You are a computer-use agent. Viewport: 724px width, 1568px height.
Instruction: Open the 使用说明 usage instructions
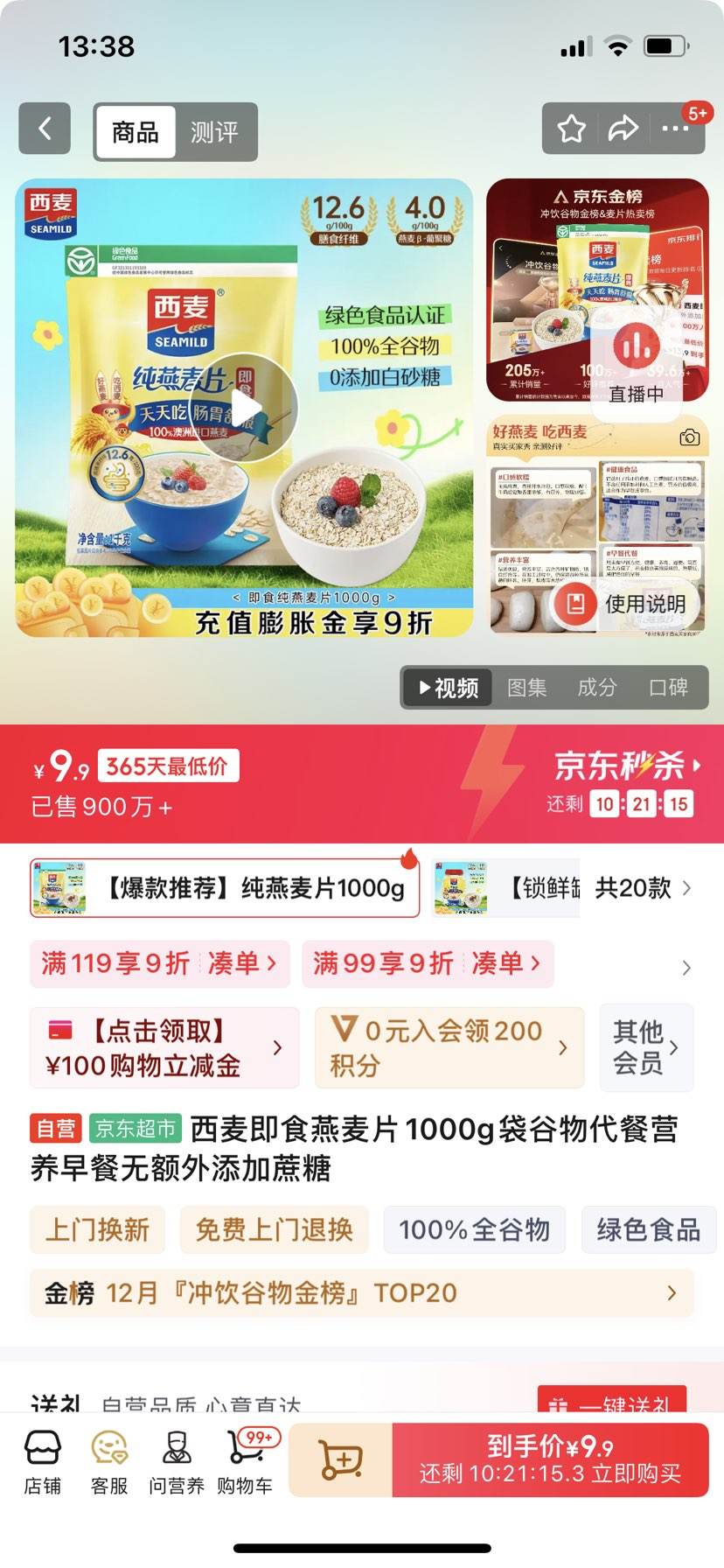[x=628, y=604]
